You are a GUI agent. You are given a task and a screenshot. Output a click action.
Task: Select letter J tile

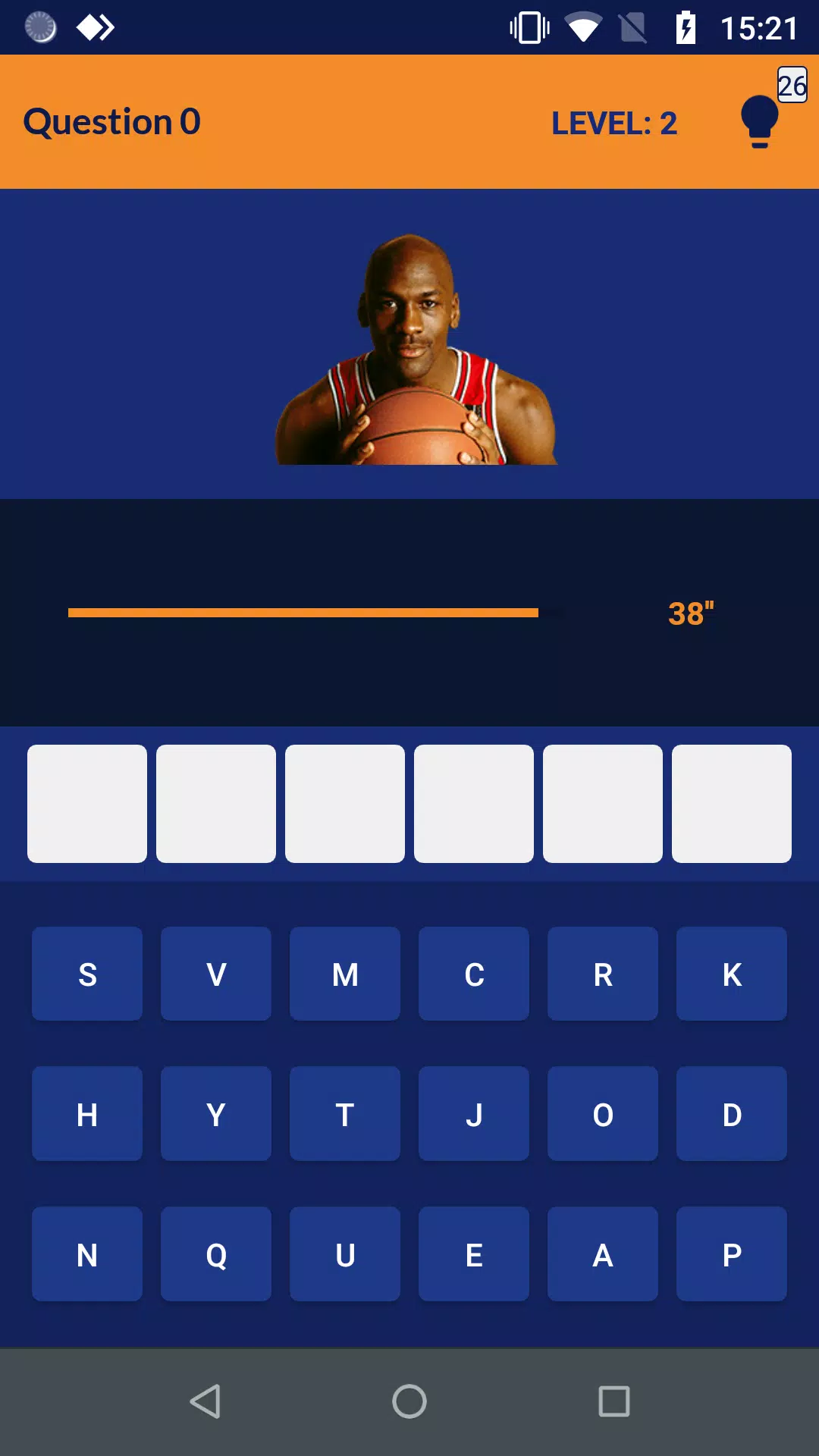474,1114
